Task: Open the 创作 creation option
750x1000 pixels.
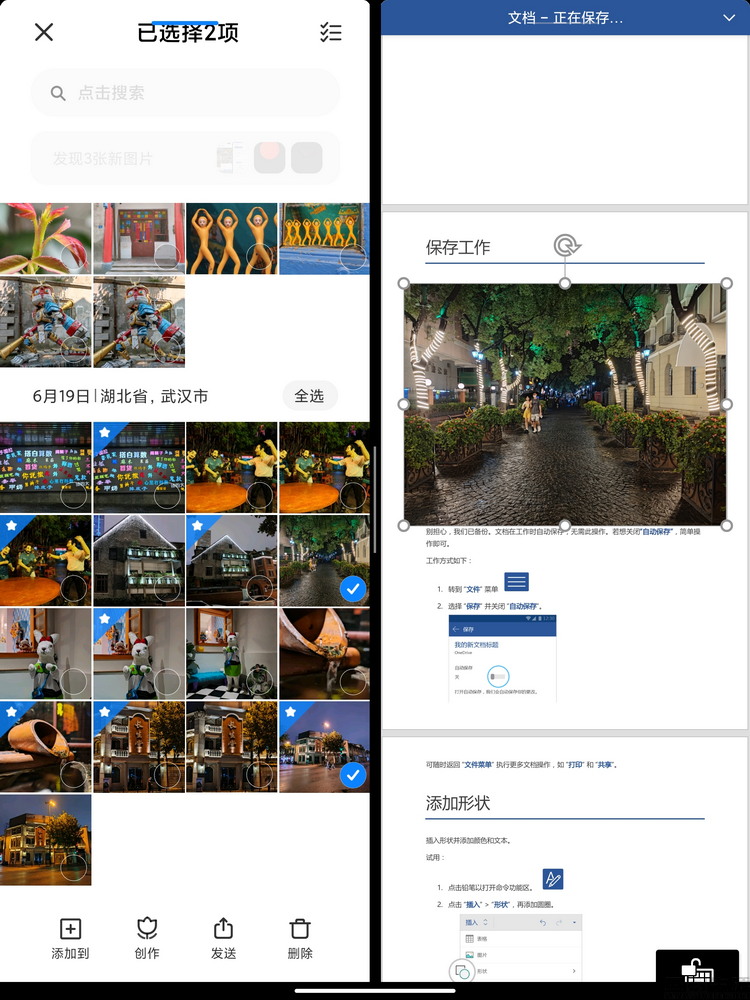Action: point(147,939)
